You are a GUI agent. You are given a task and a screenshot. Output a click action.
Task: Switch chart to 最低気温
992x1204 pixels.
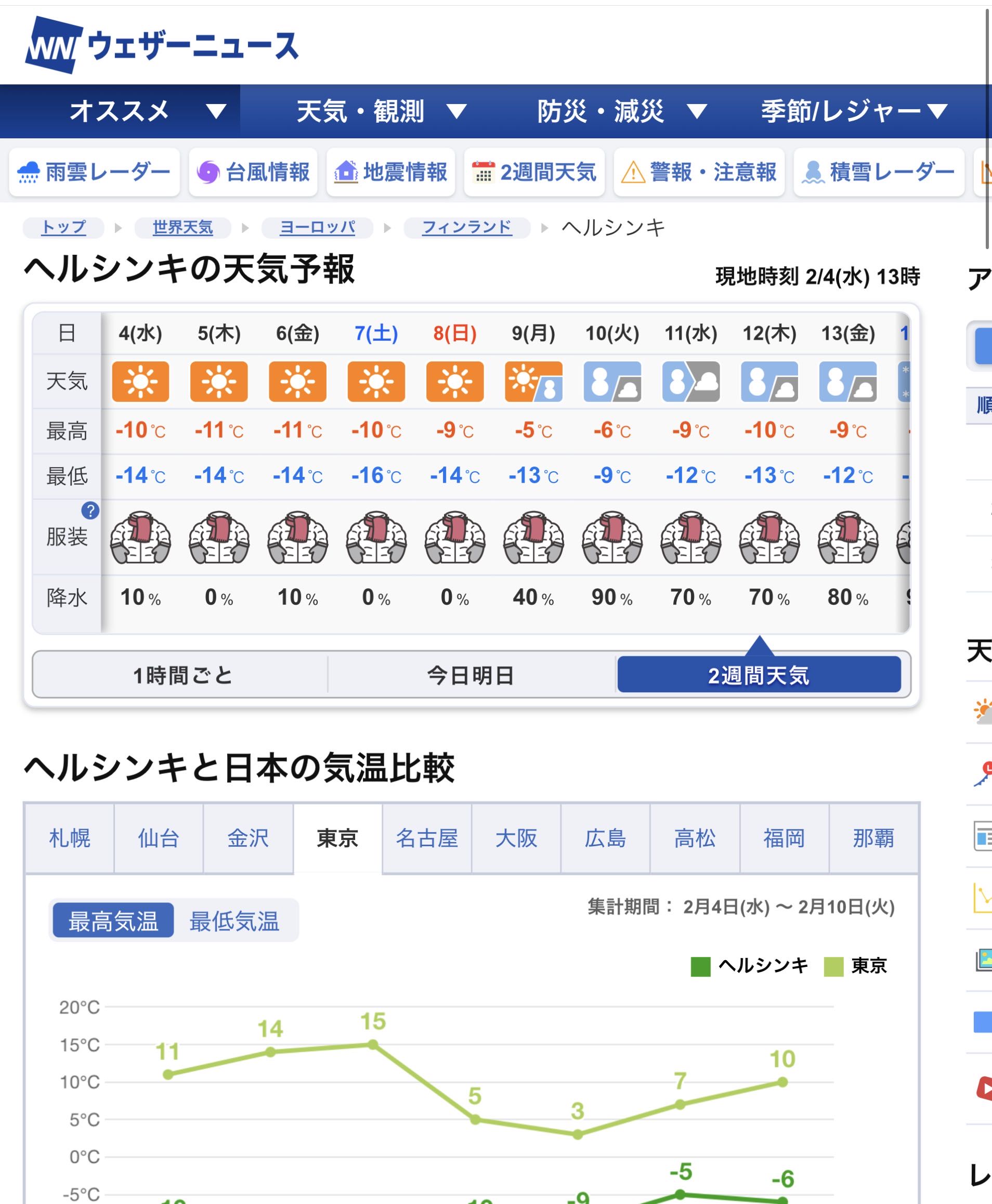point(234,921)
